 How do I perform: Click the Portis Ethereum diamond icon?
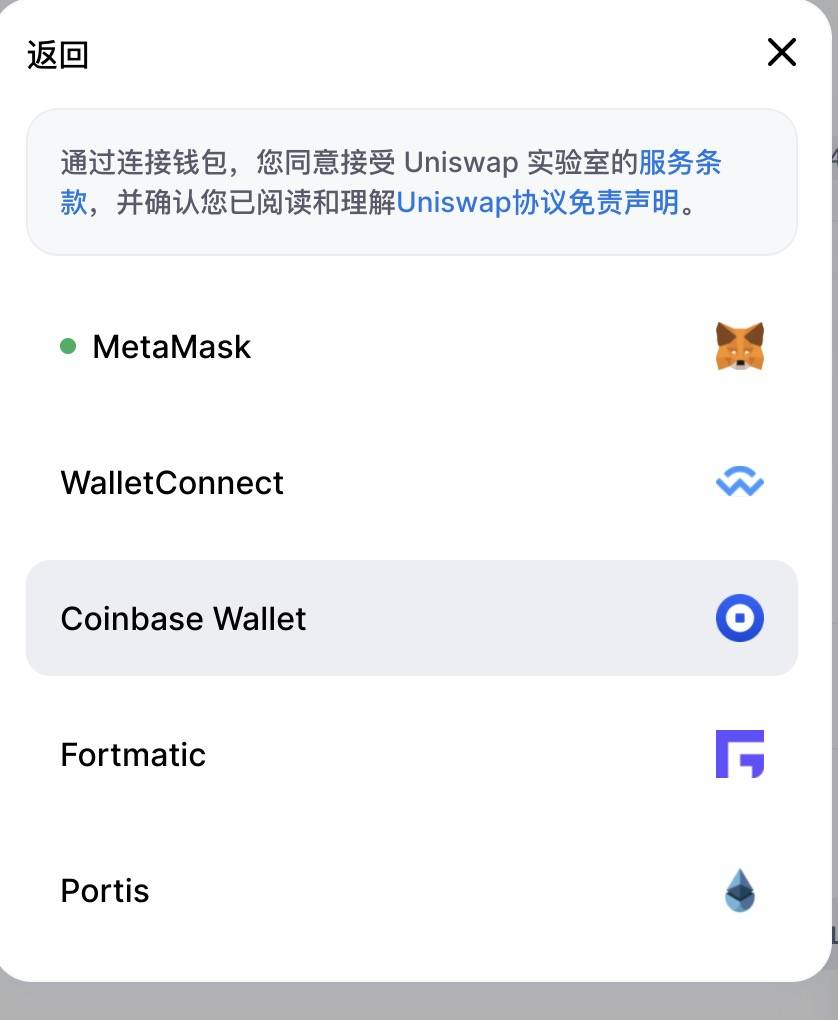pyautogui.click(x=738, y=890)
